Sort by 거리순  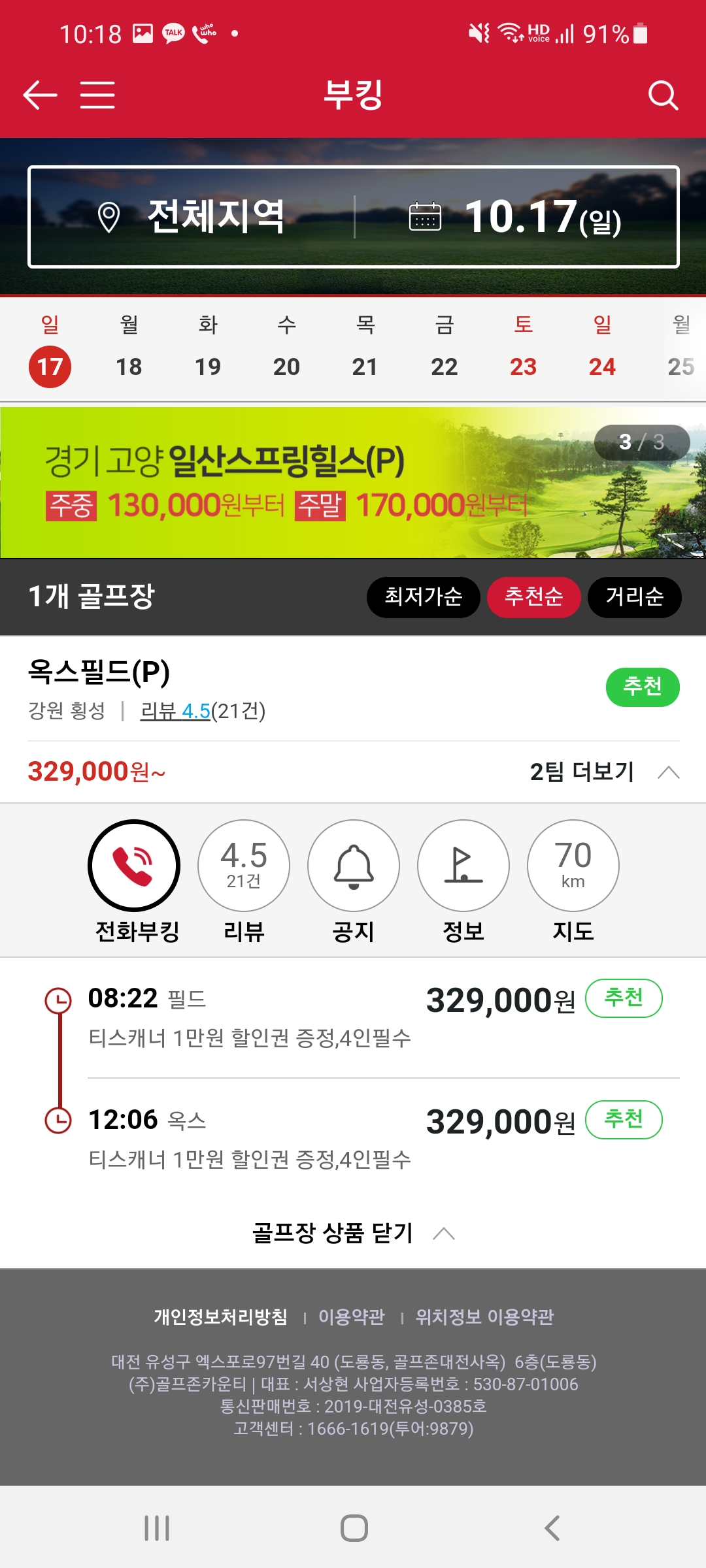pos(634,596)
